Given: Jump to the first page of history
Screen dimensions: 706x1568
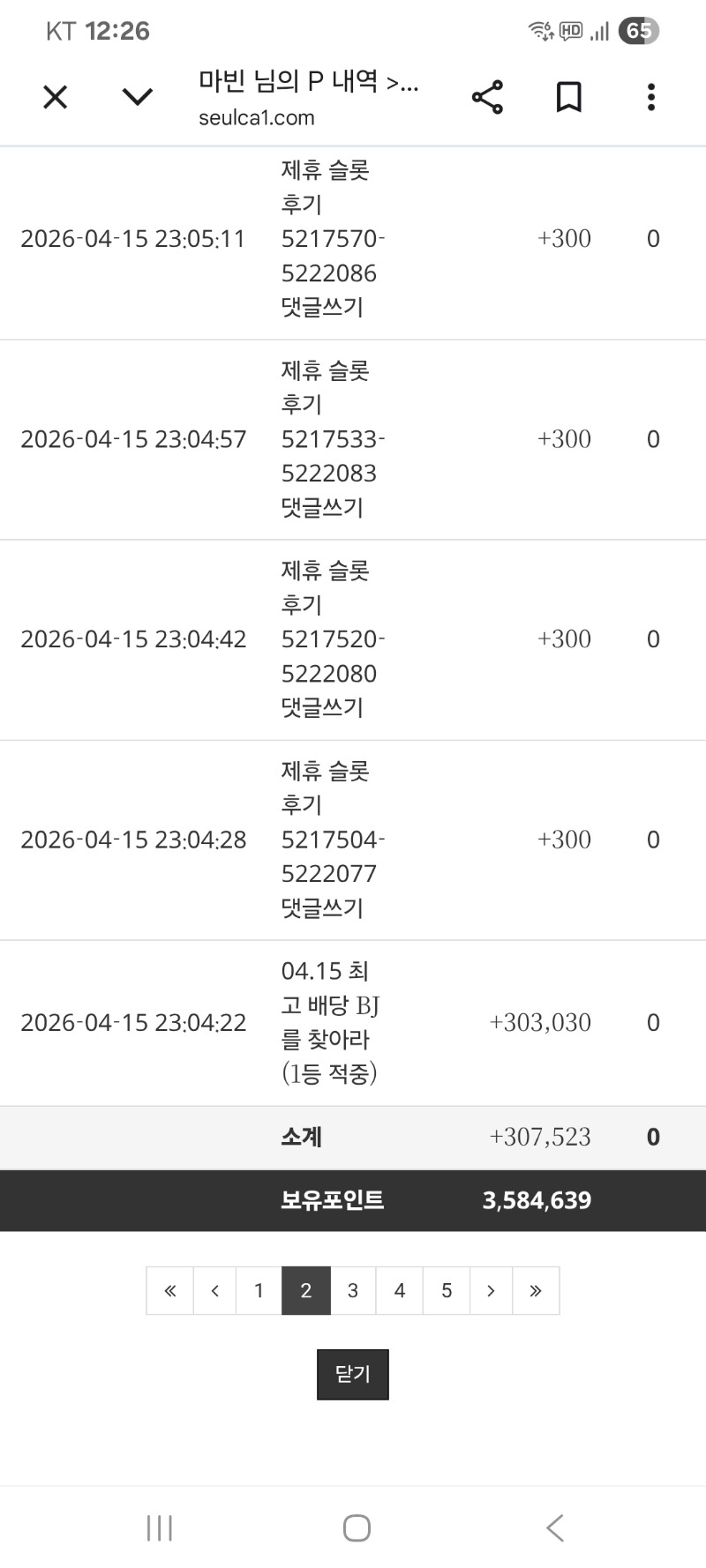Looking at the screenshot, I should click(x=170, y=1291).
